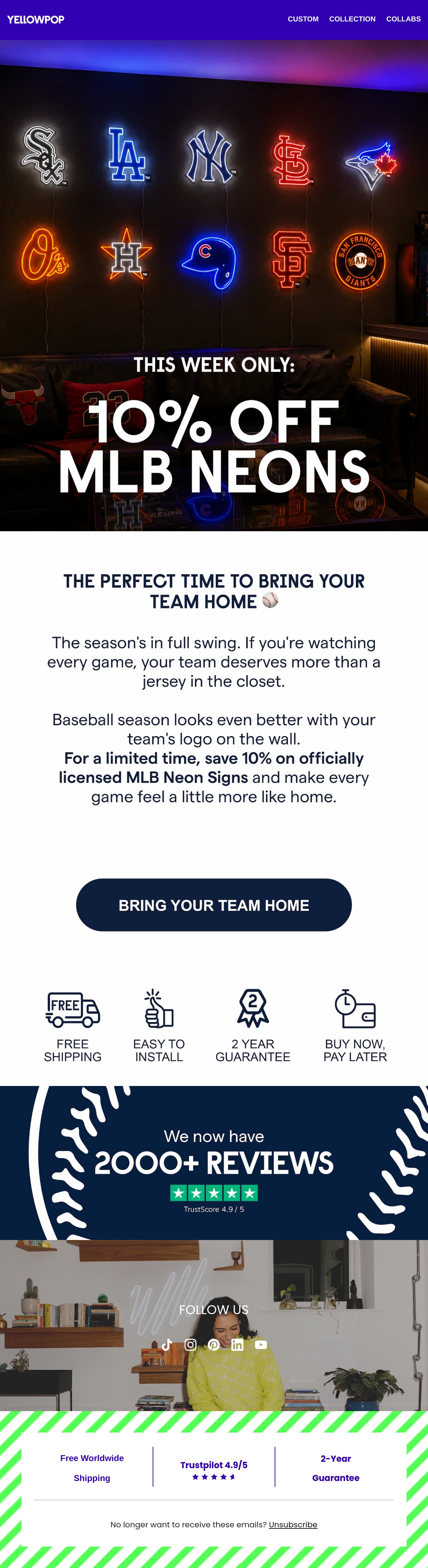Visit the Instagram profile icon

click(190, 1344)
